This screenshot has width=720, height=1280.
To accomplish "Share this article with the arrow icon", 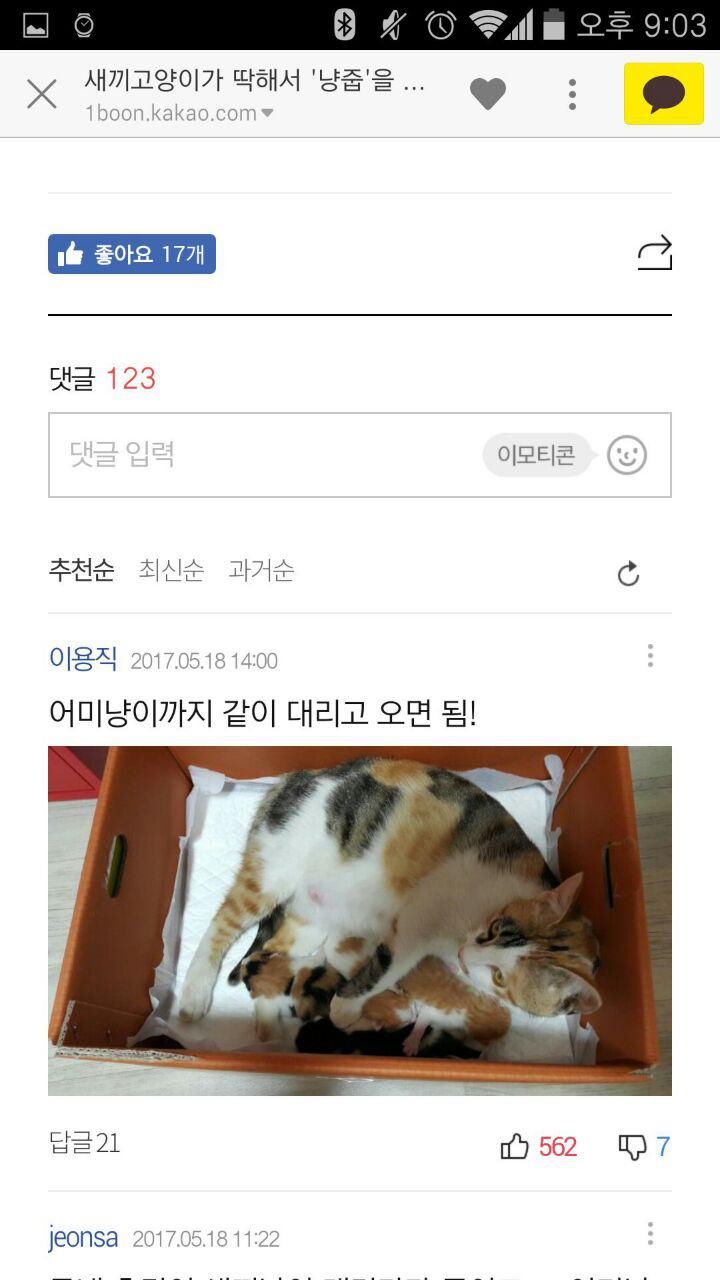I will [655, 253].
